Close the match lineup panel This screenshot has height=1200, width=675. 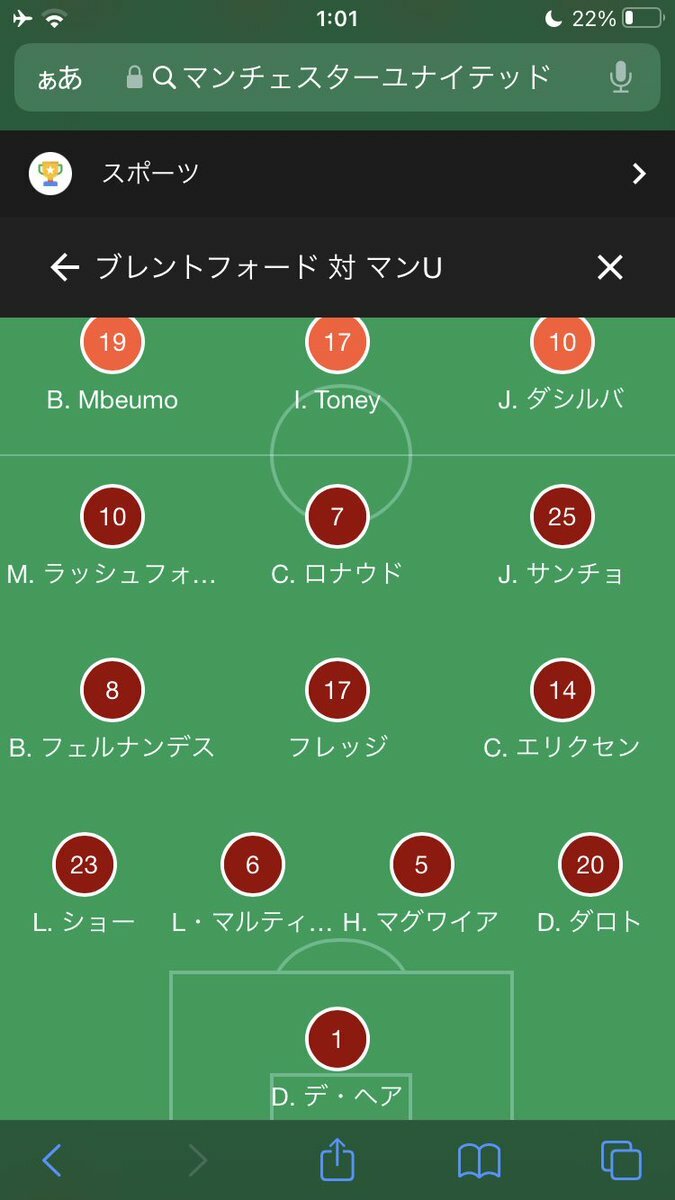[609, 267]
